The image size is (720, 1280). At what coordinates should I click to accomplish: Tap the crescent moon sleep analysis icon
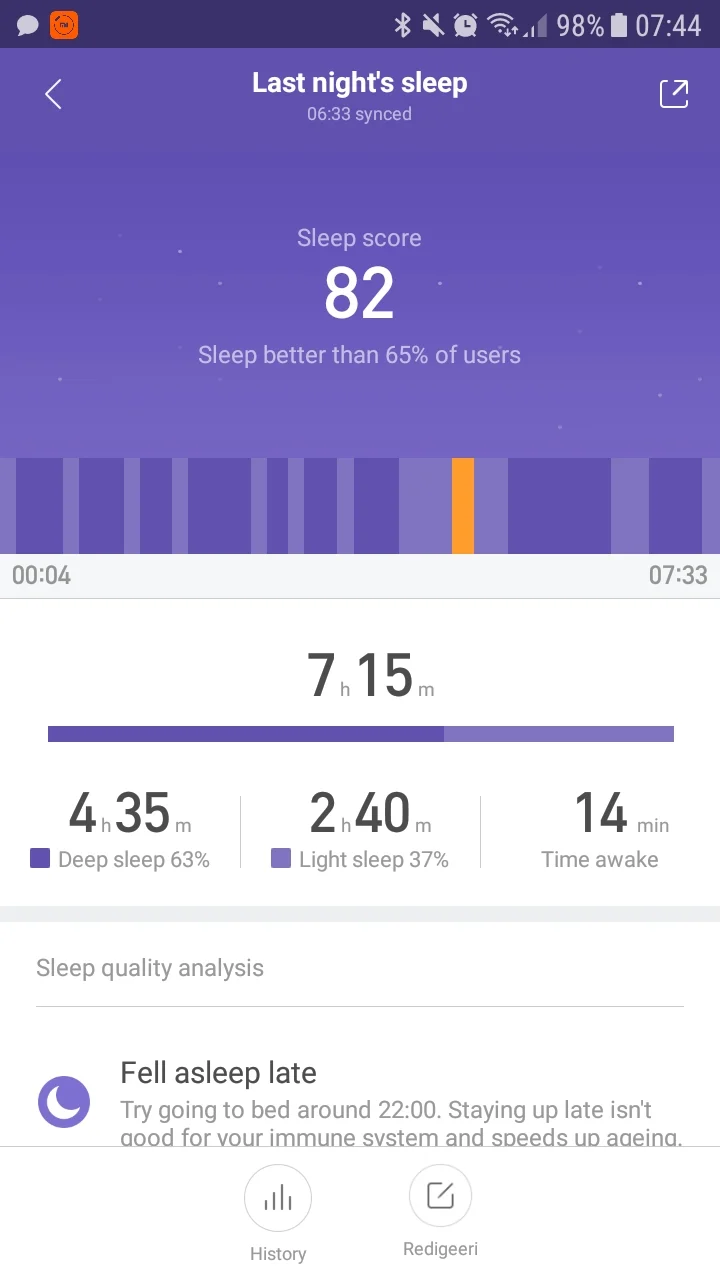pos(63,1100)
